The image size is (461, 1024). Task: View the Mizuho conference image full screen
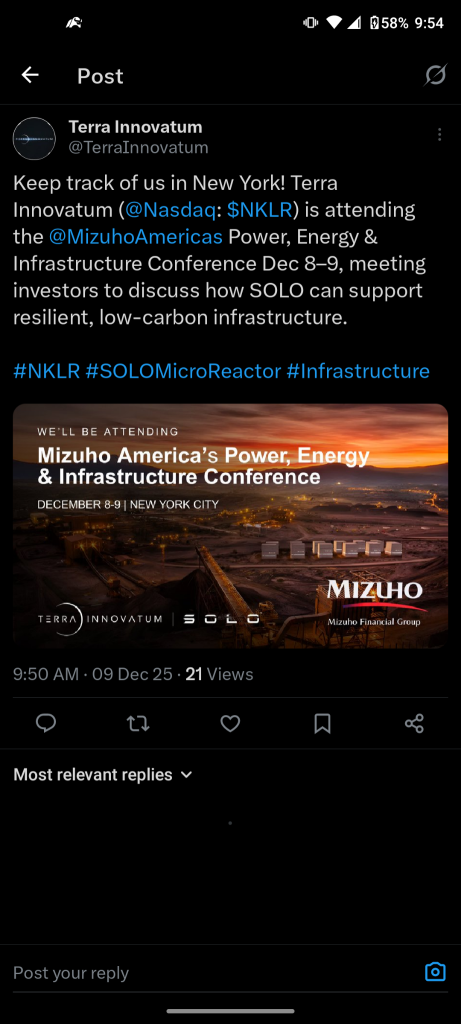click(x=230, y=526)
